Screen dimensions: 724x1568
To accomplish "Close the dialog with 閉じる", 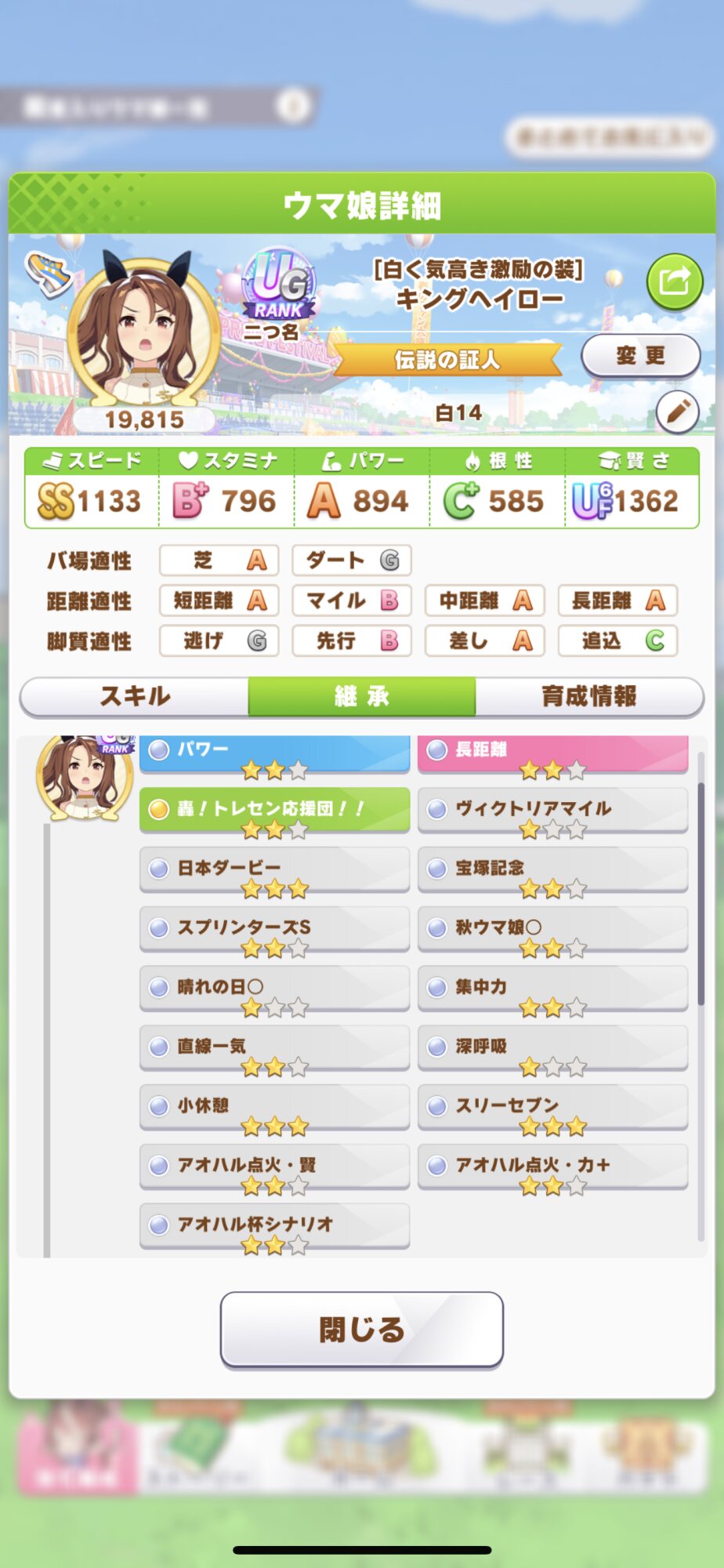I will (361, 1330).
